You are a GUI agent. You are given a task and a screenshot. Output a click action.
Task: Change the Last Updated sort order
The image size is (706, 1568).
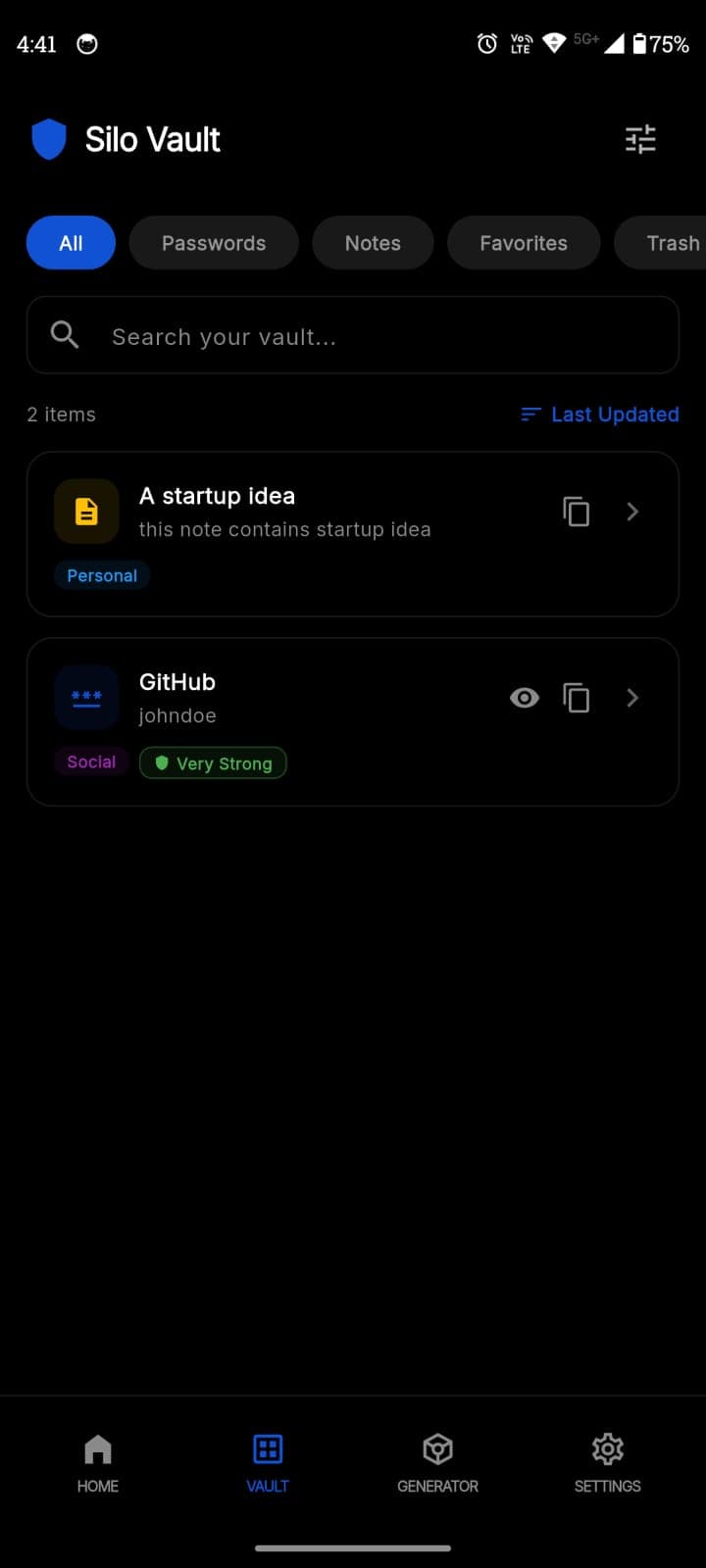[600, 415]
